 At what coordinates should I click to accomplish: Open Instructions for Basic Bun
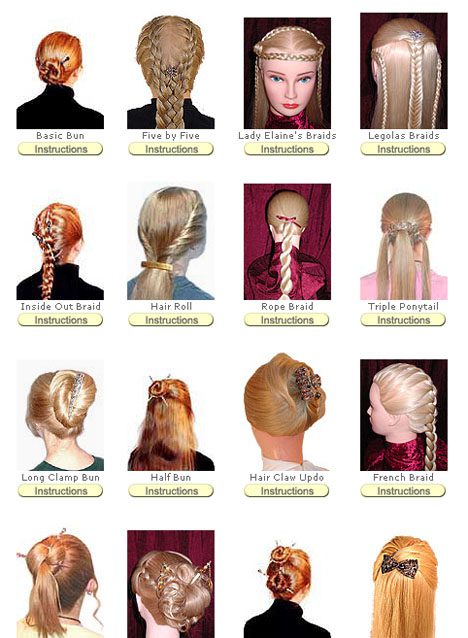[60, 149]
